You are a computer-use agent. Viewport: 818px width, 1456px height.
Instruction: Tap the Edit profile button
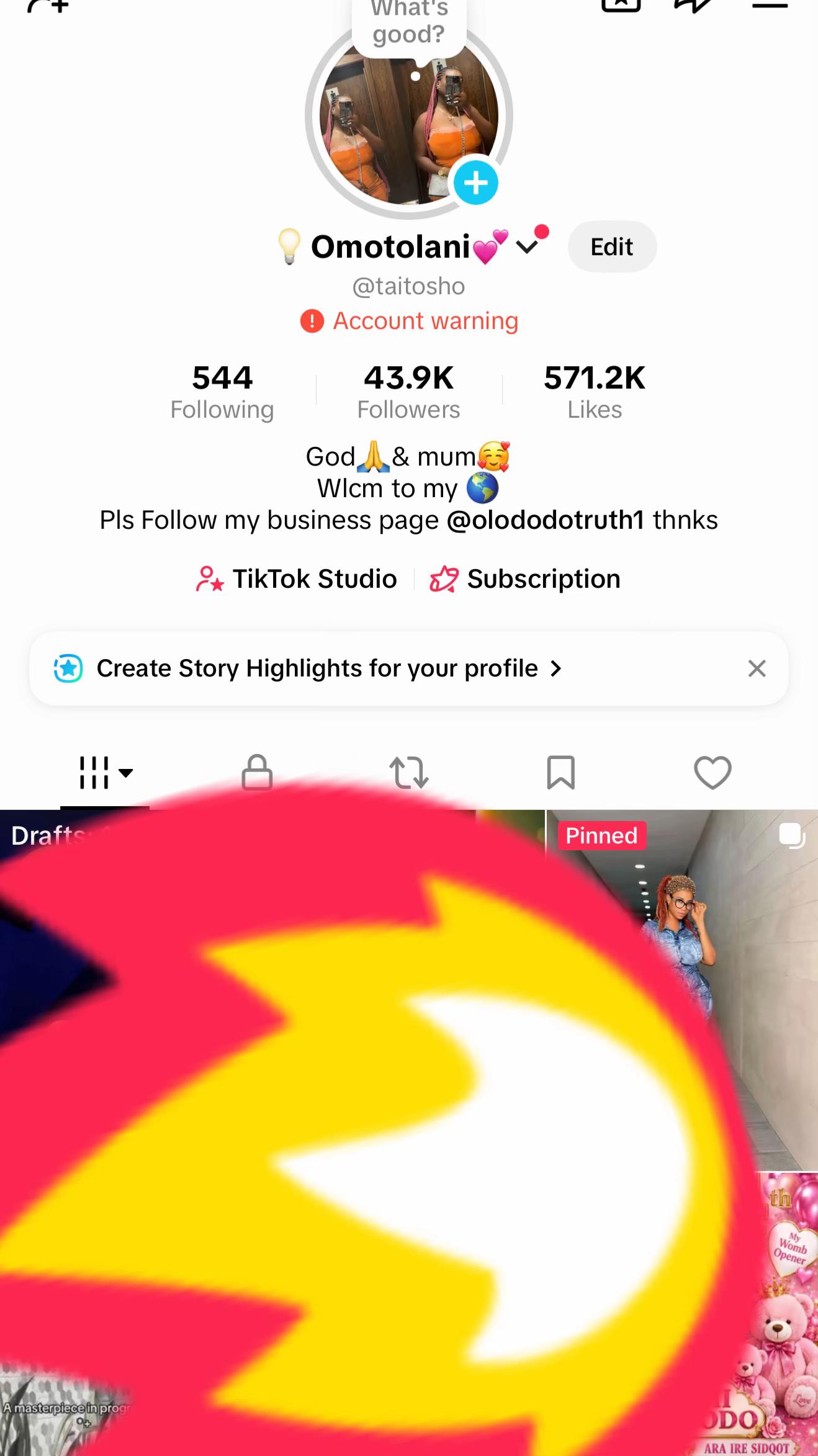[x=612, y=247]
